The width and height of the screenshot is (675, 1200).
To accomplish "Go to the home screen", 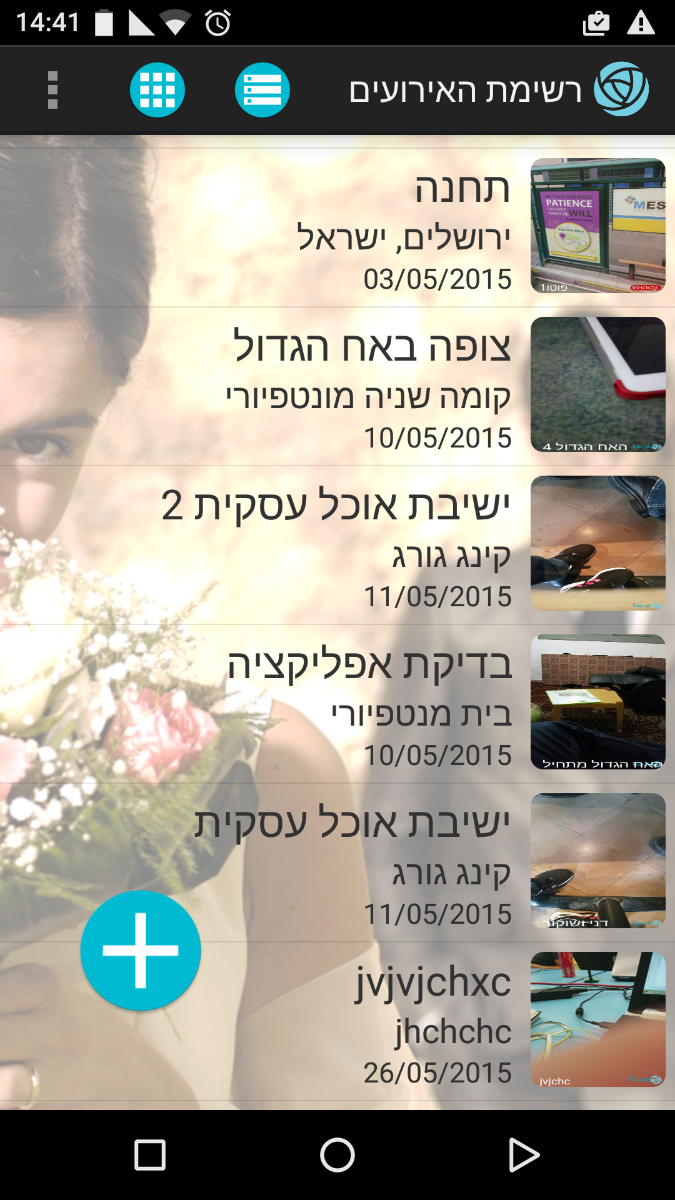I will [x=337, y=1155].
